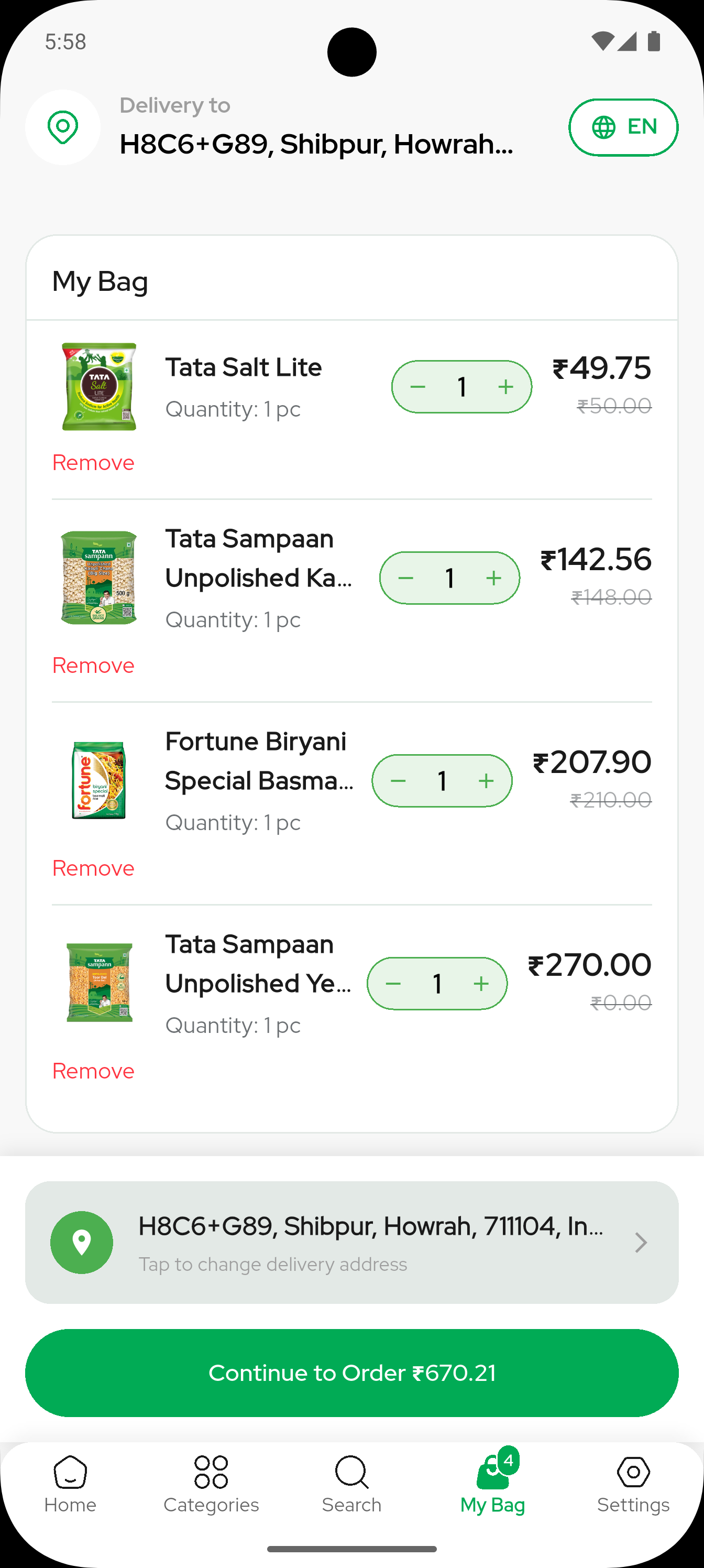Image resolution: width=704 pixels, height=1568 pixels.
Task: Open the EN language globe selector
Action: click(x=622, y=127)
